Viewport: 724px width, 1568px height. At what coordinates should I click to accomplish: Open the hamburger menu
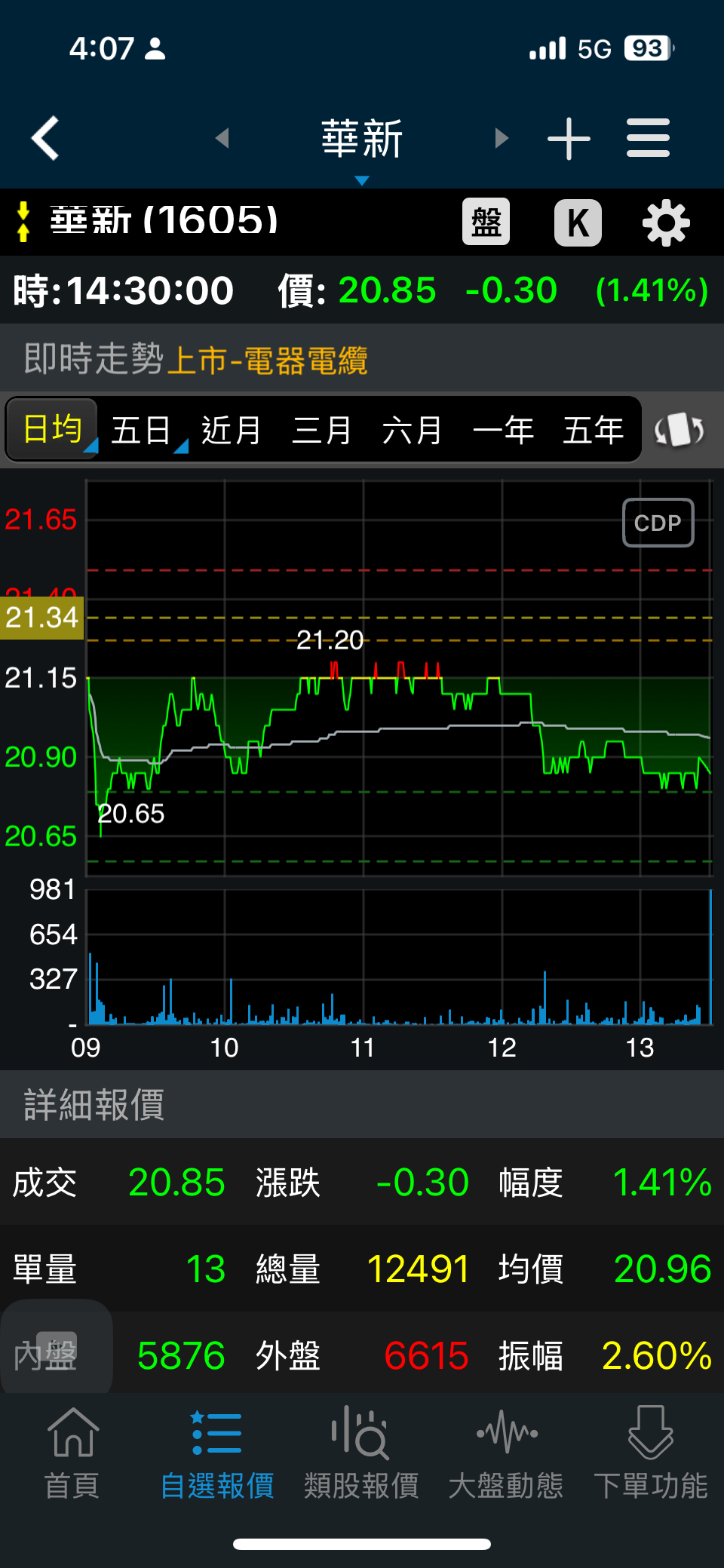coord(648,138)
